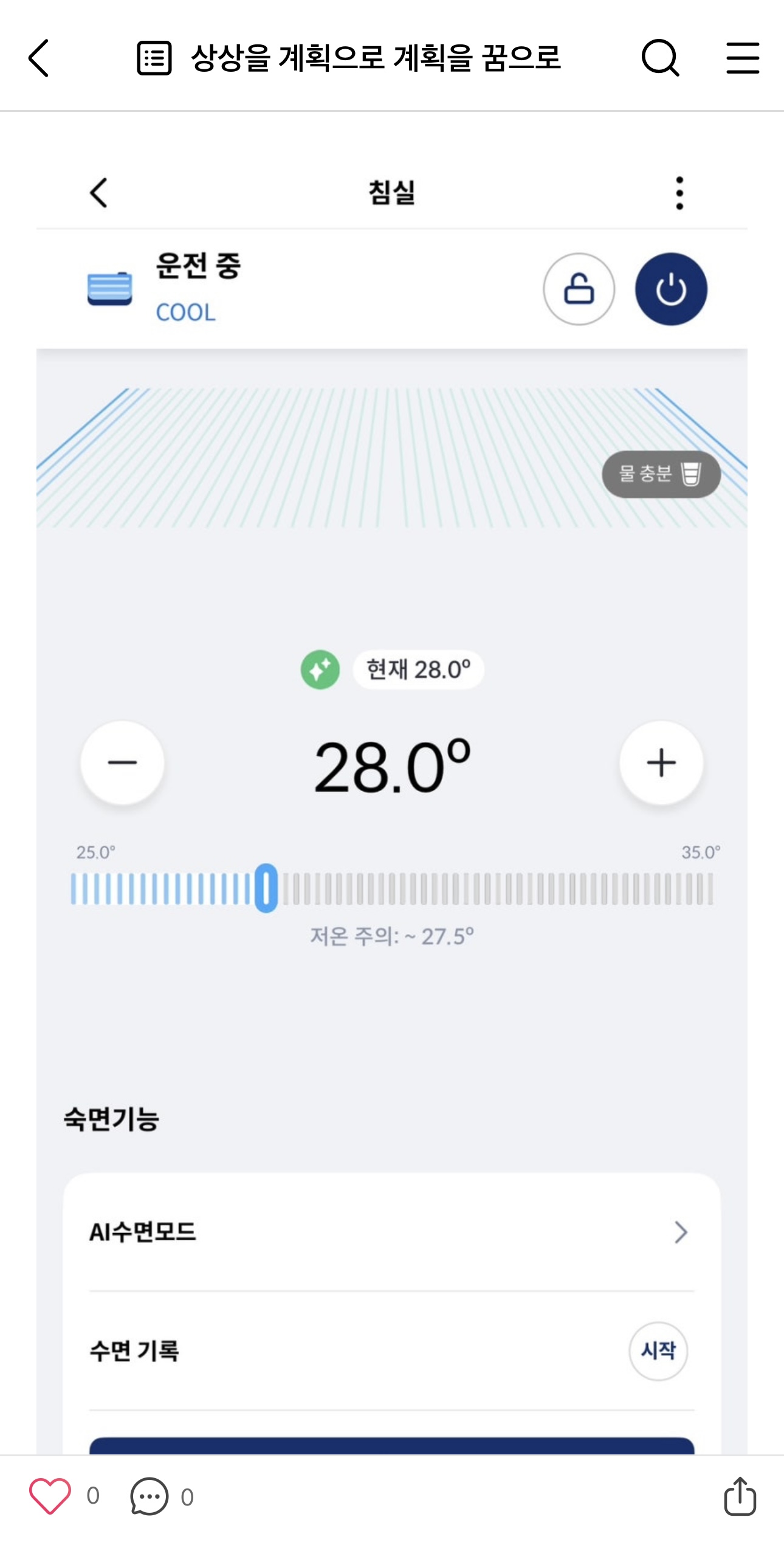Tap the air conditioner device icon

click(110, 290)
